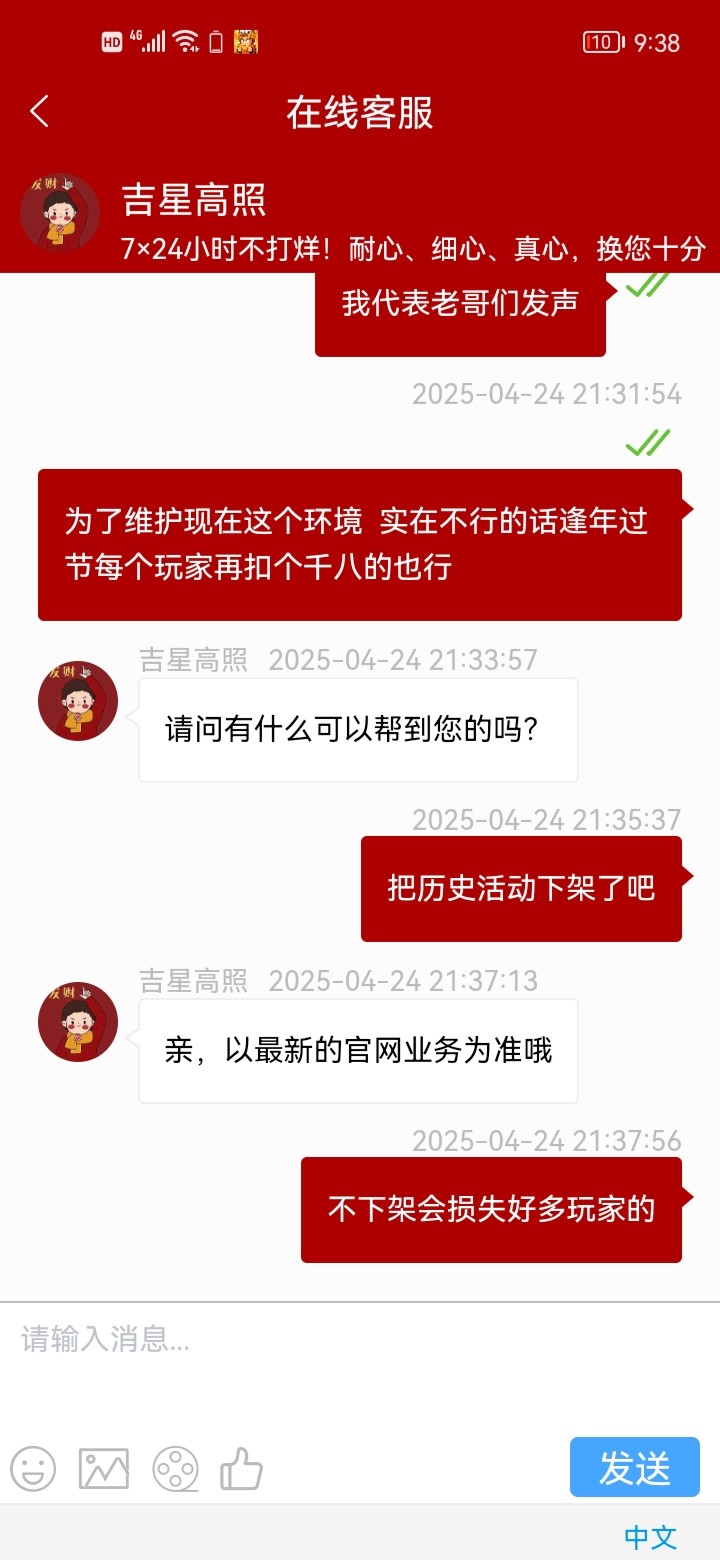Open the emoji picker
The width and height of the screenshot is (720, 1560).
(x=33, y=1469)
